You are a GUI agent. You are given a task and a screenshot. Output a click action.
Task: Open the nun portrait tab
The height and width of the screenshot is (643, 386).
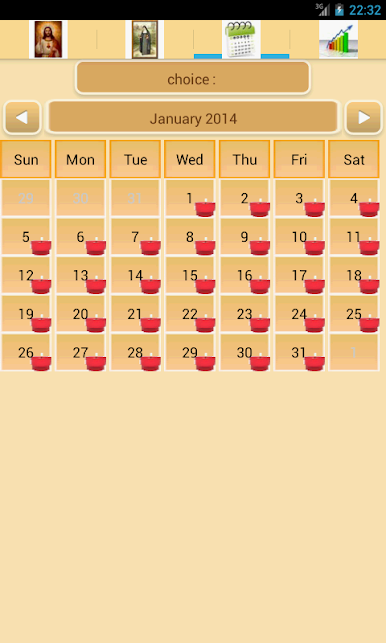145,39
